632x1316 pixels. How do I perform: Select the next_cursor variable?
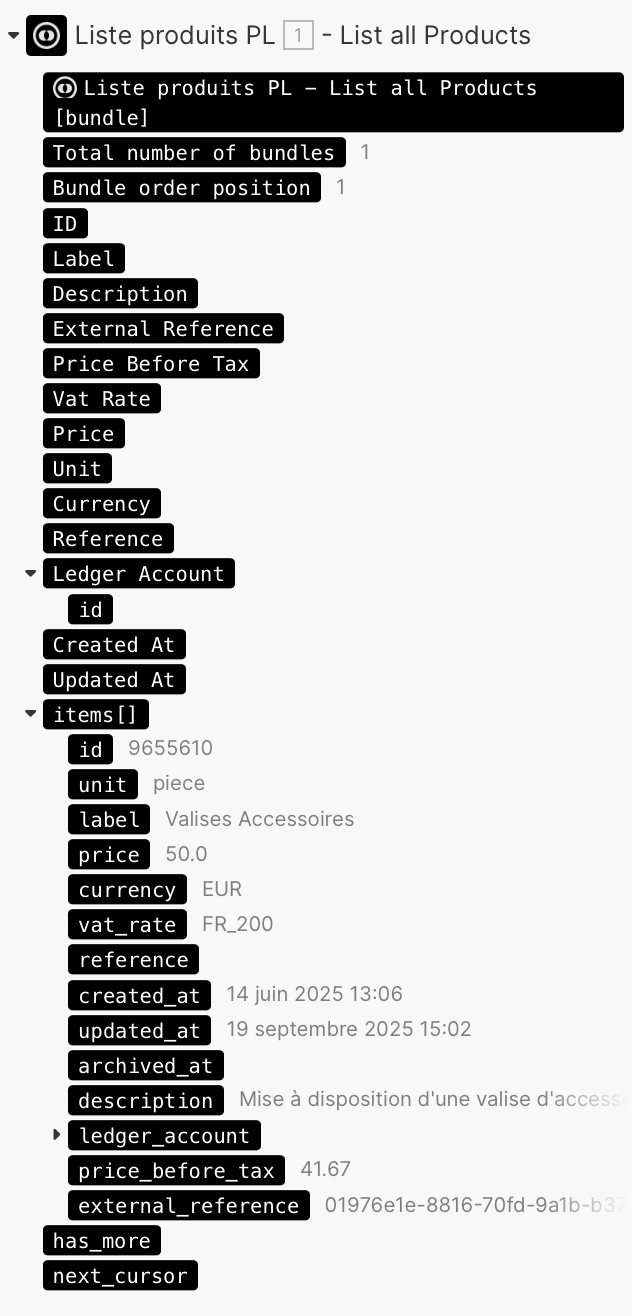(120, 1276)
